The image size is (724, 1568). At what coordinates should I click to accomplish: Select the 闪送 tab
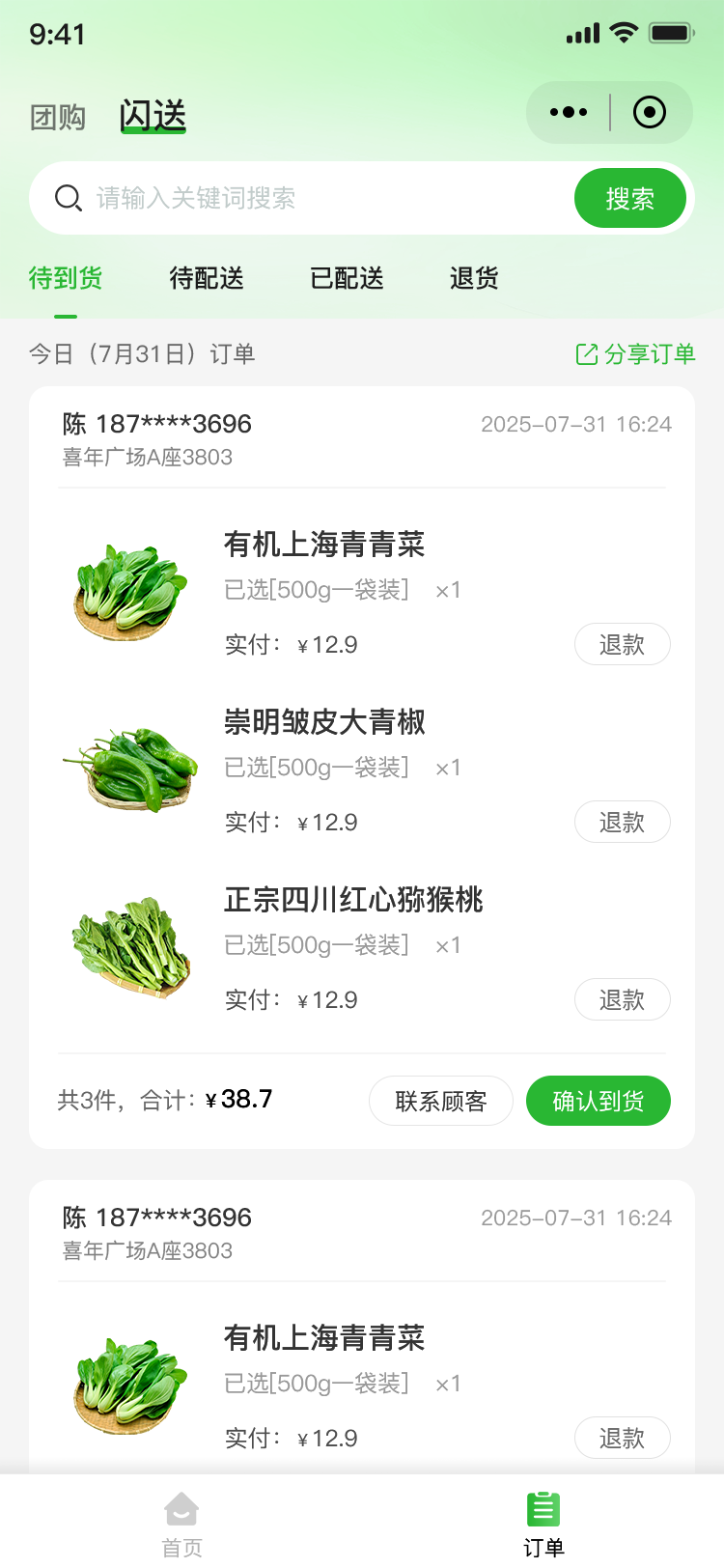pos(153,117)
